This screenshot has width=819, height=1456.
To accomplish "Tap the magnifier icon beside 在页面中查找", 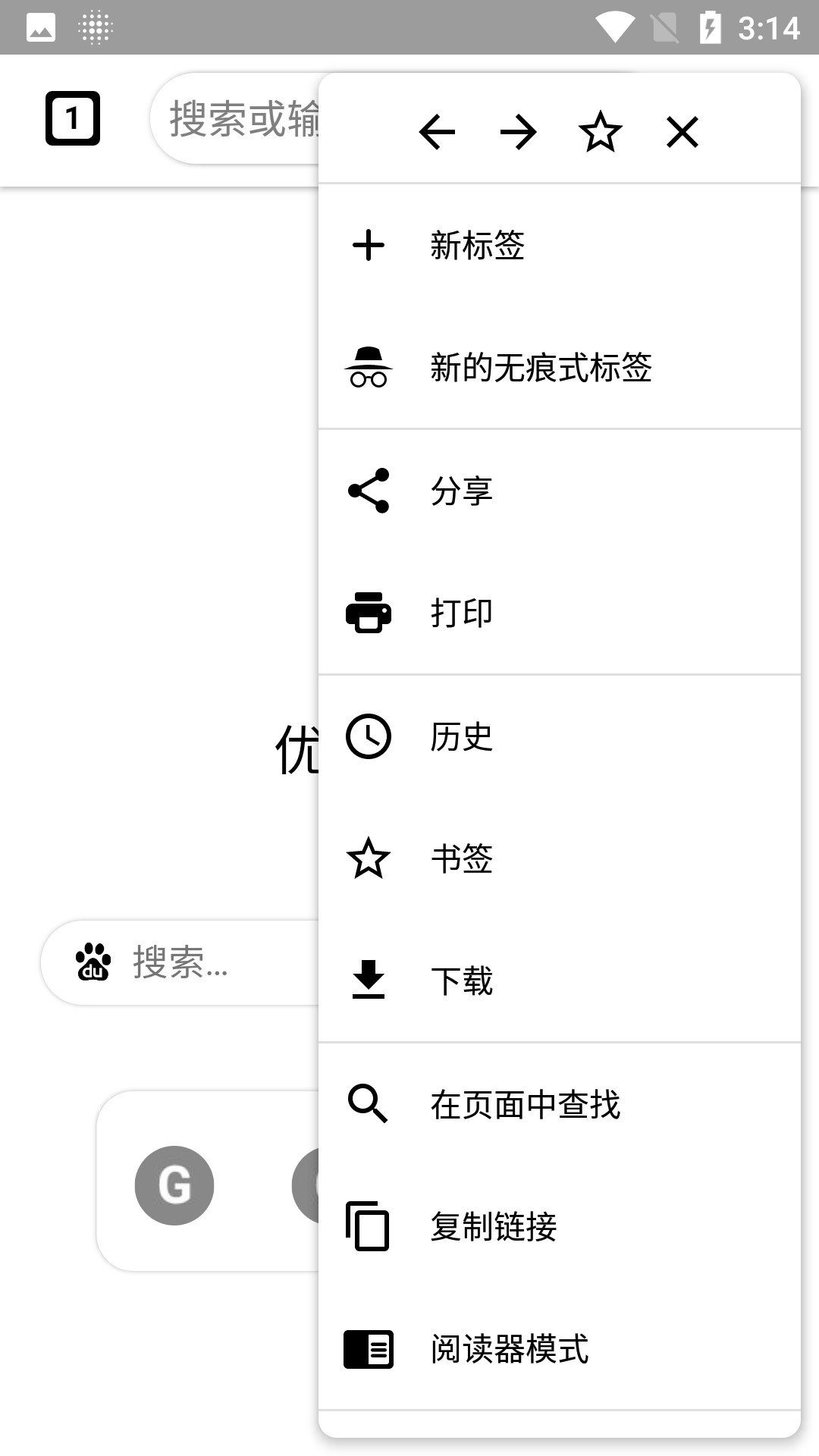I will tap(369, 1104).
